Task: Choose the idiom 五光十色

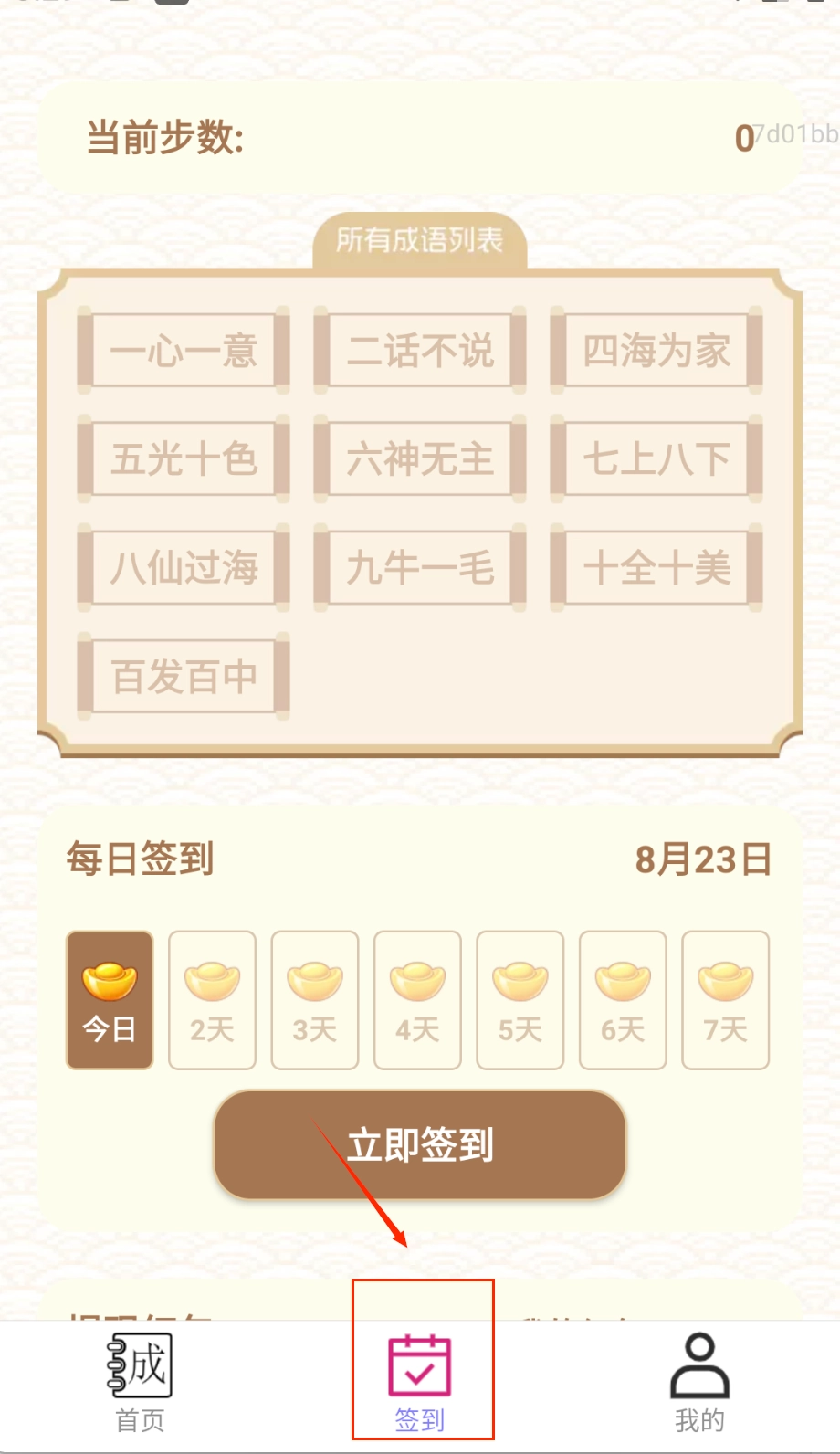Action: (184, 458)
